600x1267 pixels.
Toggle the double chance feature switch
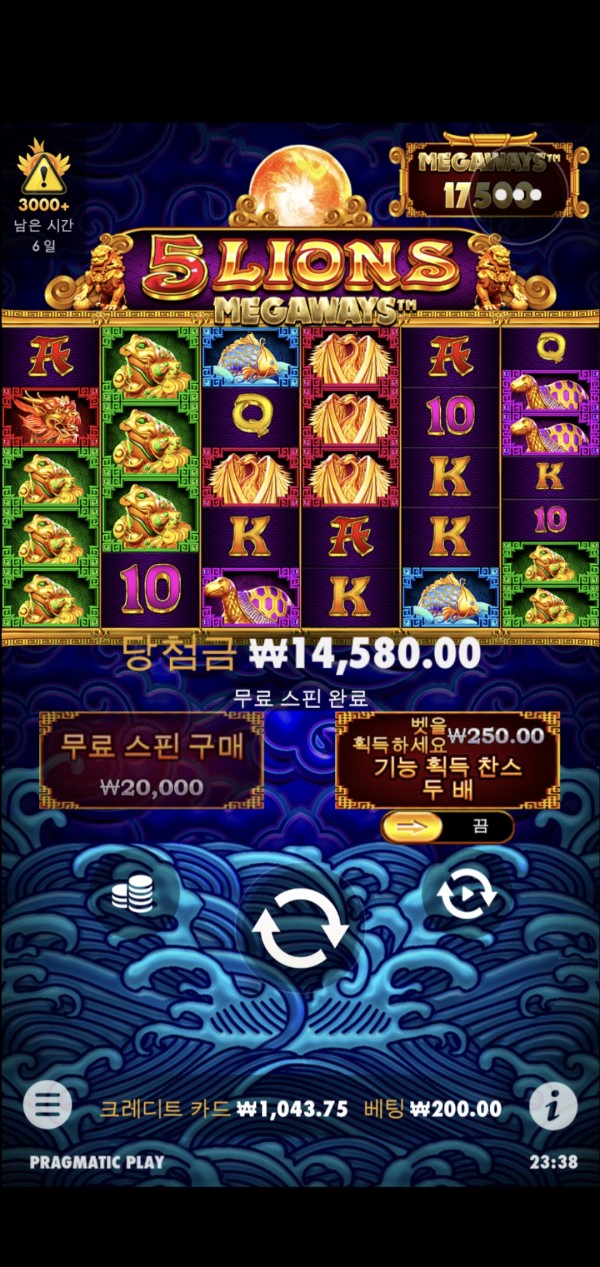click(x=447, y=827)
